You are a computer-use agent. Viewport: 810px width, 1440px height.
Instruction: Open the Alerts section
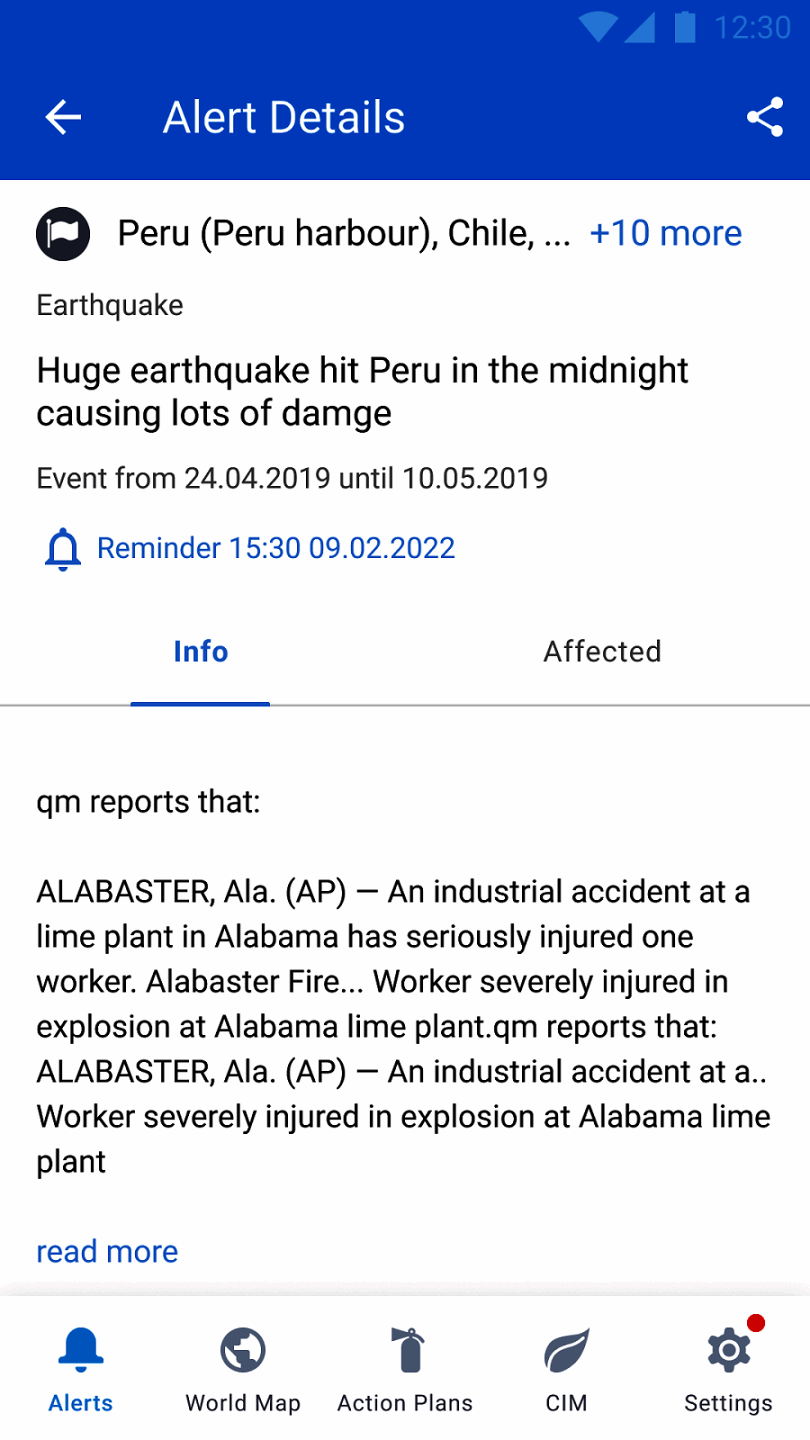click(x=81, y=1369)
